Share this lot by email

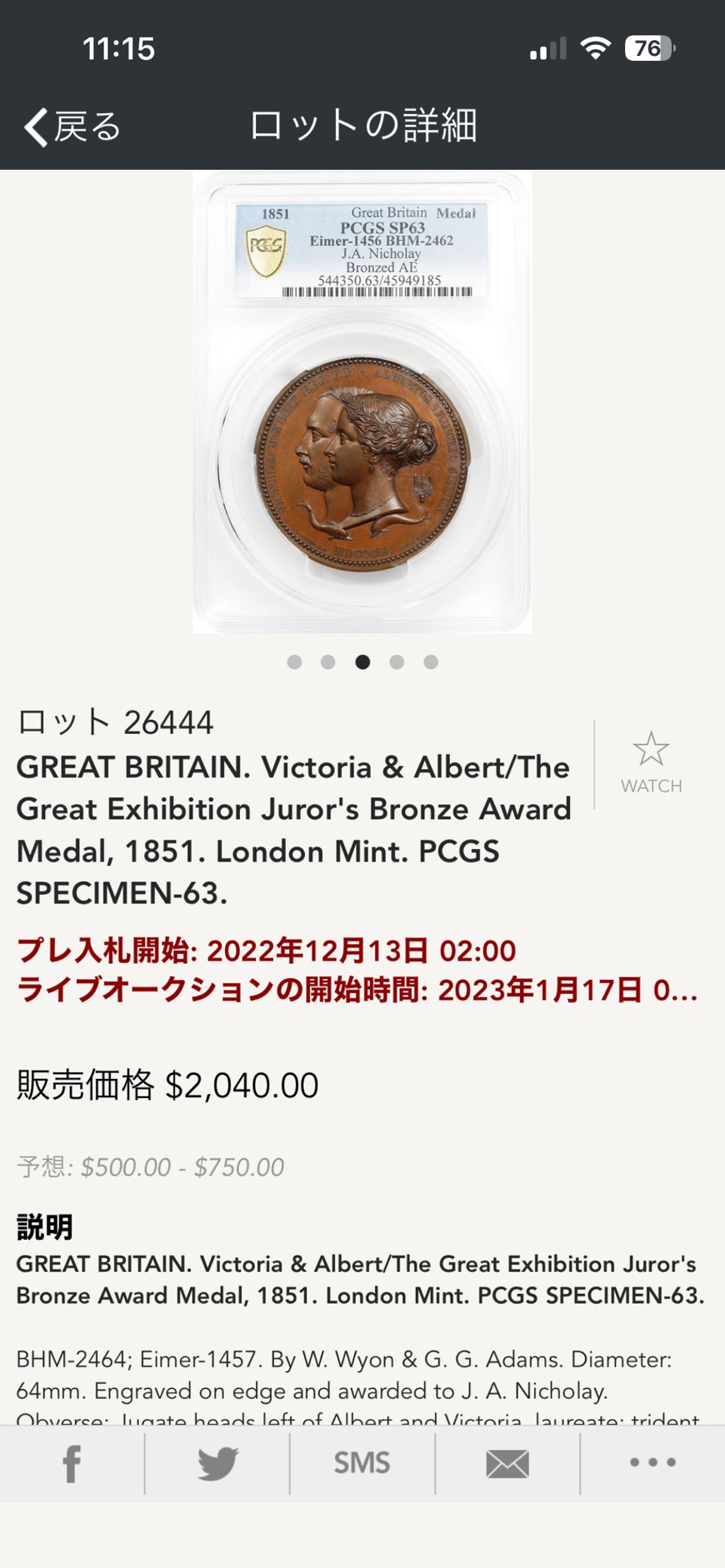507,1464
